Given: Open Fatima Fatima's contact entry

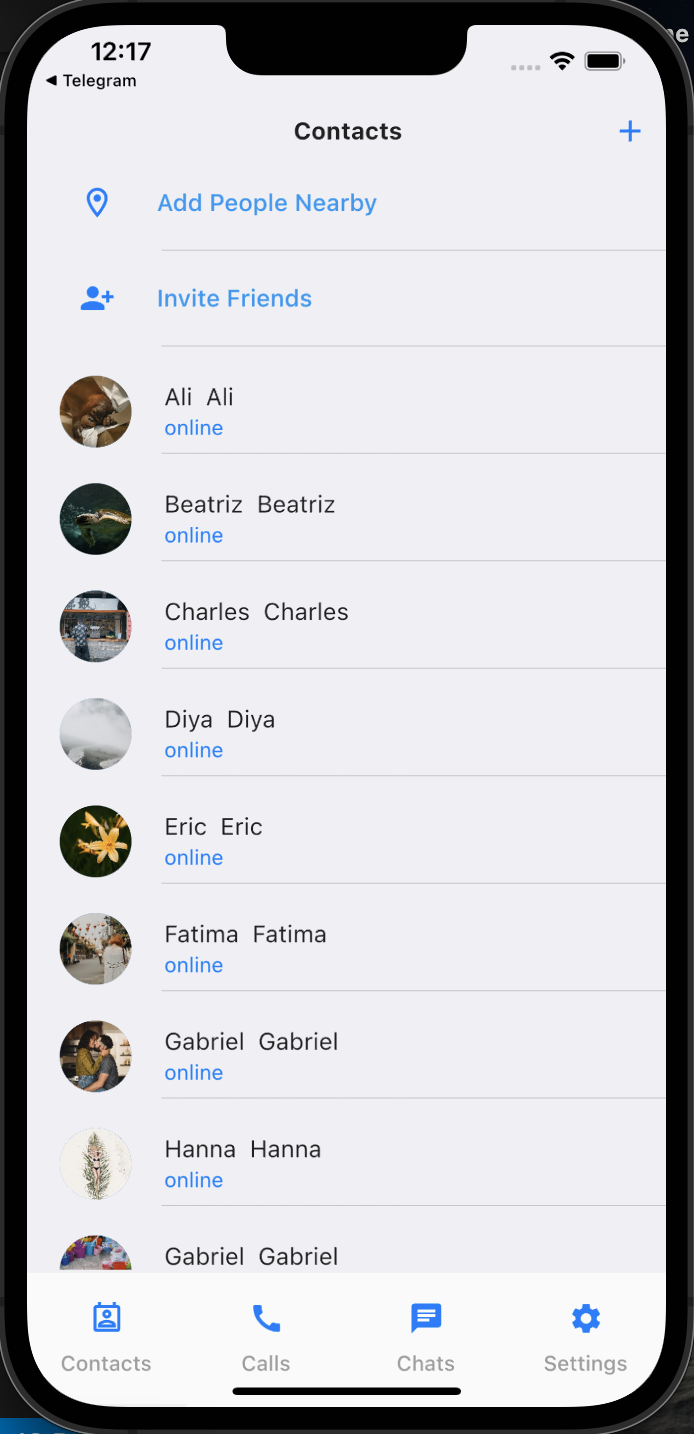Looking at the screenshot, I should 346,949.
